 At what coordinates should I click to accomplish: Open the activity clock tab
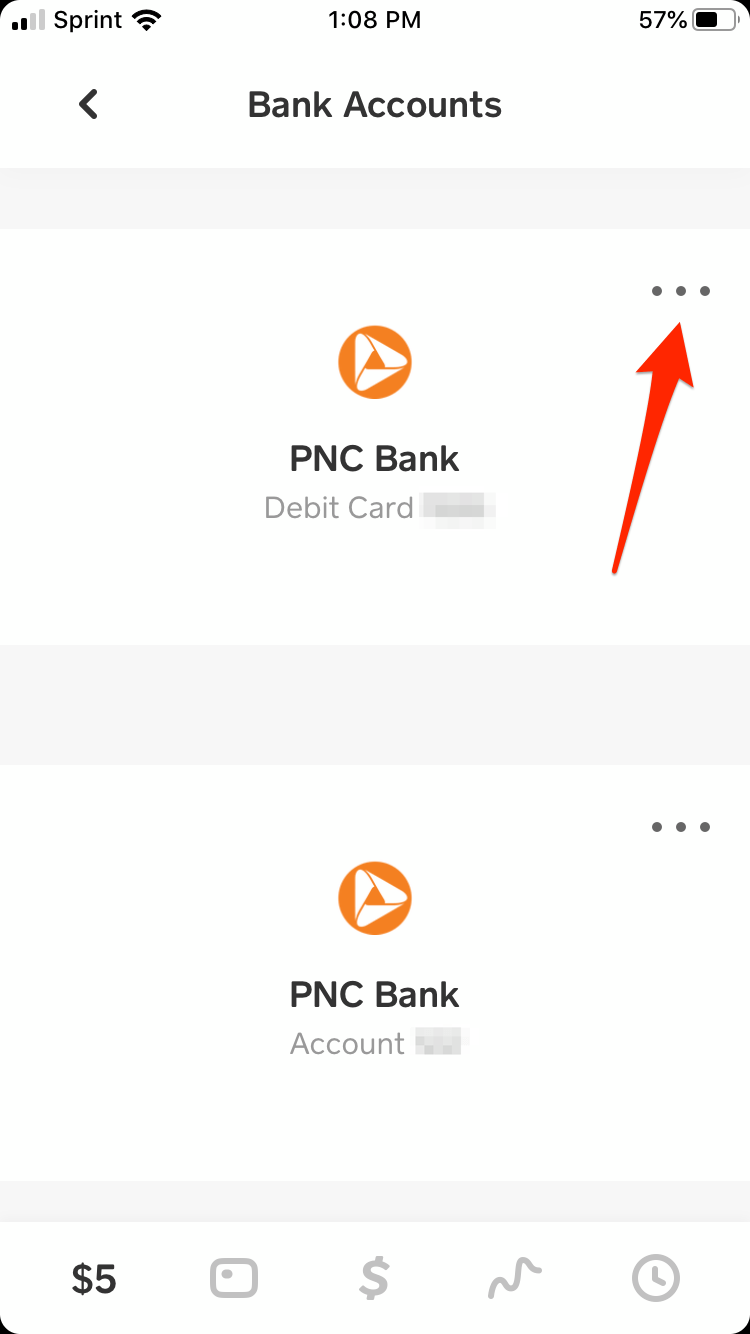coord(655,1279)
